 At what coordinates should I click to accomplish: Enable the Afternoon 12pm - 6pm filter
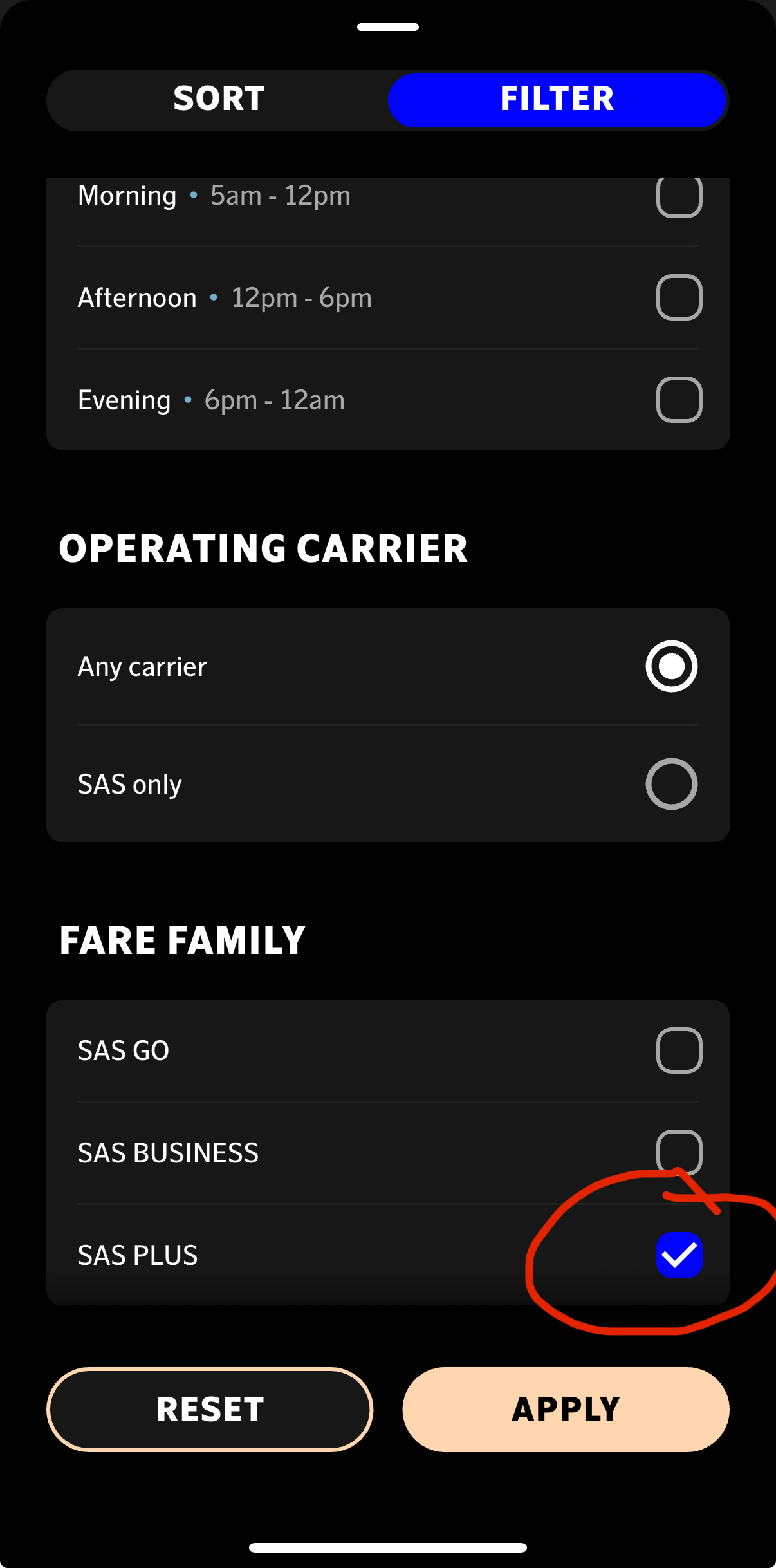(x=679, y=297)
